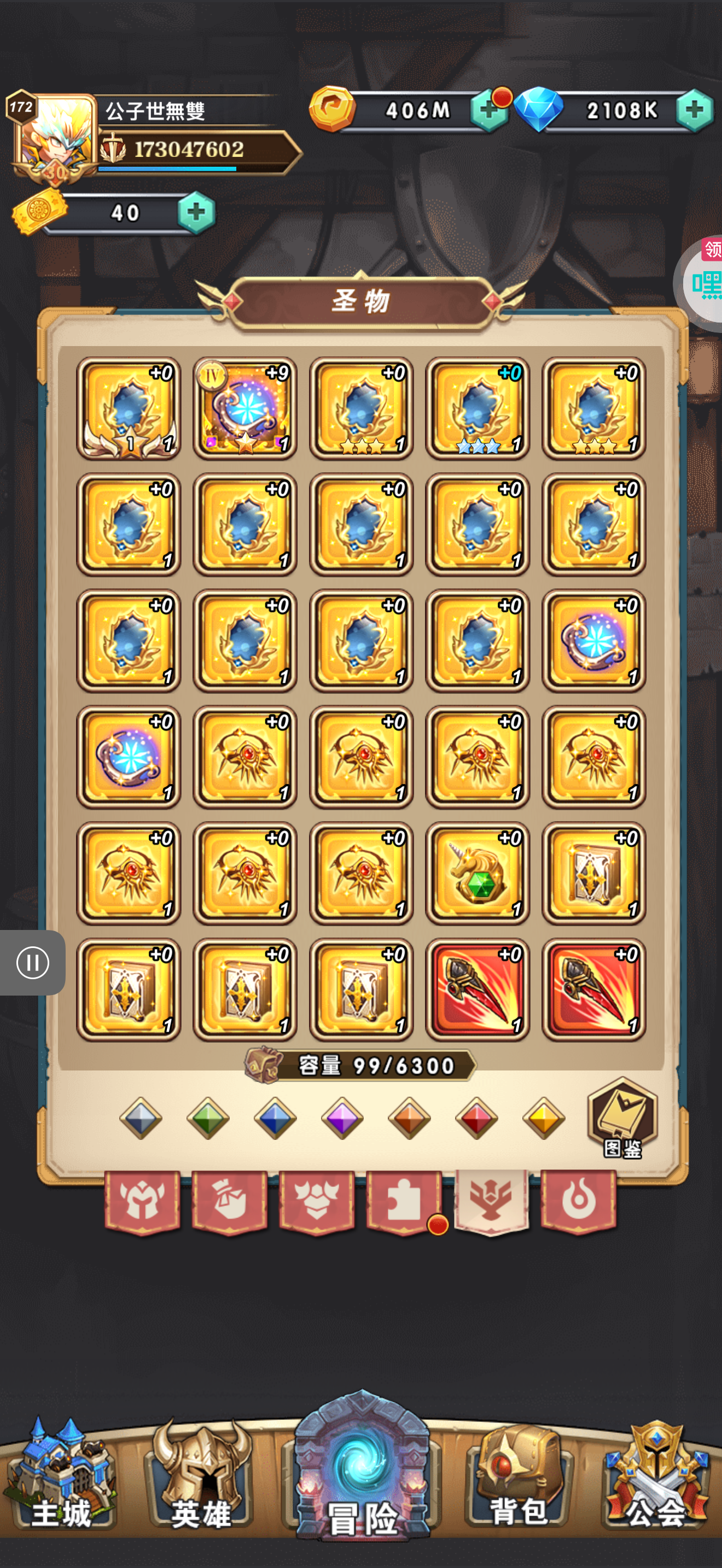Filter relics by purple gem quality

click(342, 1118)
